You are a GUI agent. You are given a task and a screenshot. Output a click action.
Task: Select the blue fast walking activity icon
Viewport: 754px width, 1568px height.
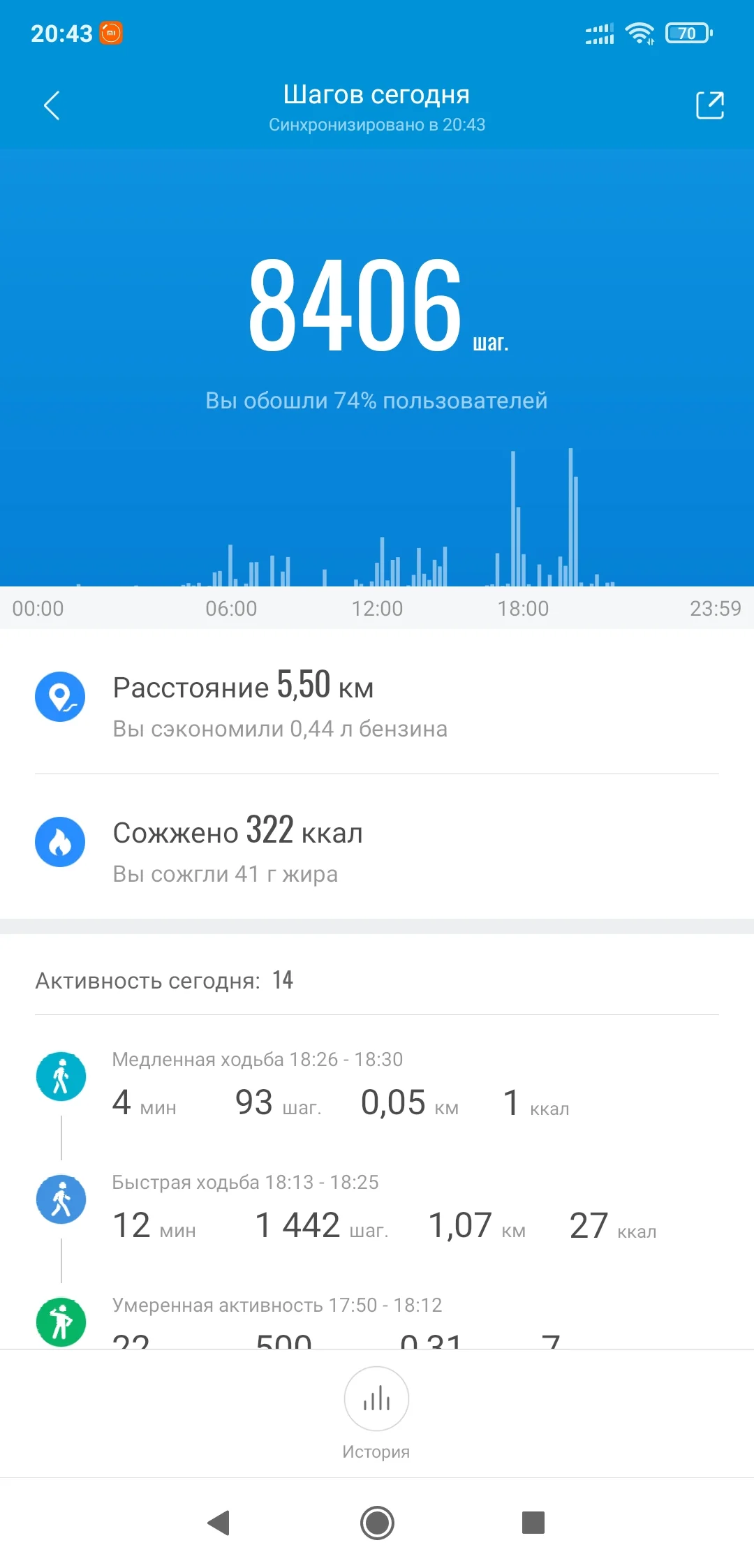pyautogui.click(x=61, y=1198)
